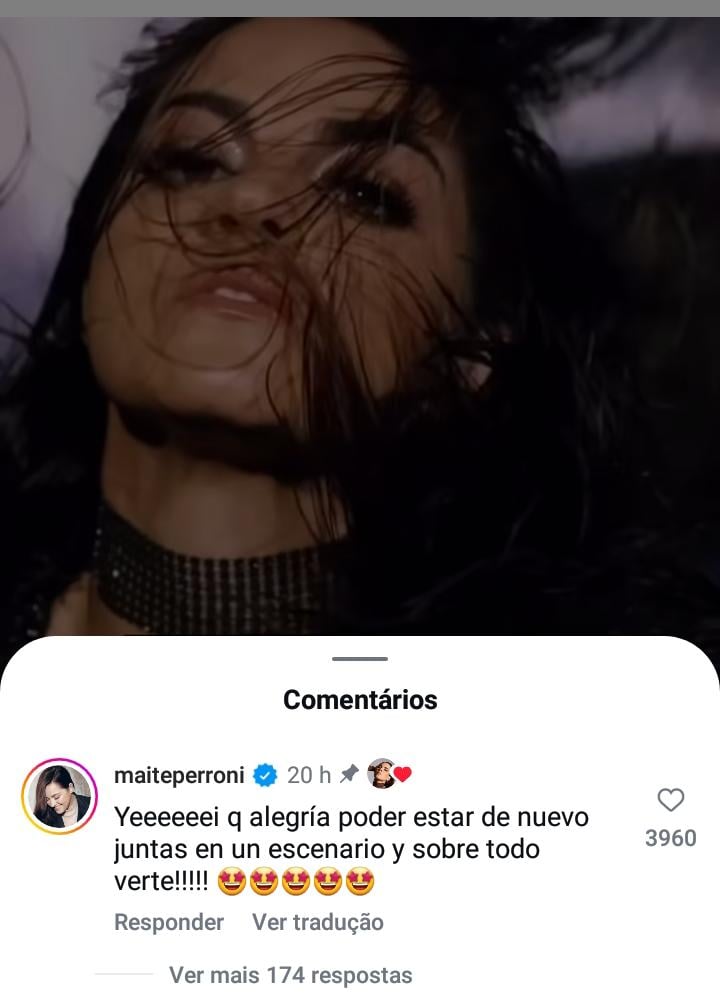Open the maiteperroni username link
720x999 pixels.
(x=178, y=775)
